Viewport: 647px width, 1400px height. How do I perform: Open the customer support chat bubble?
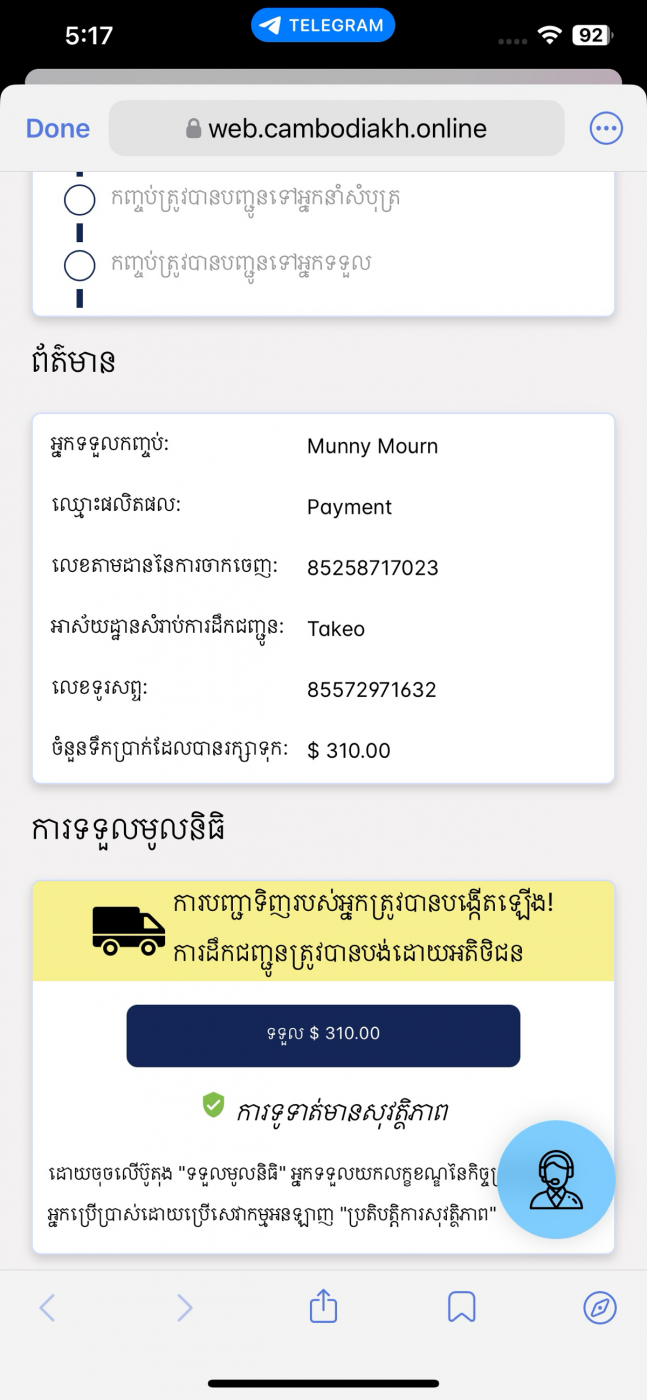[x=556, y=1180]
